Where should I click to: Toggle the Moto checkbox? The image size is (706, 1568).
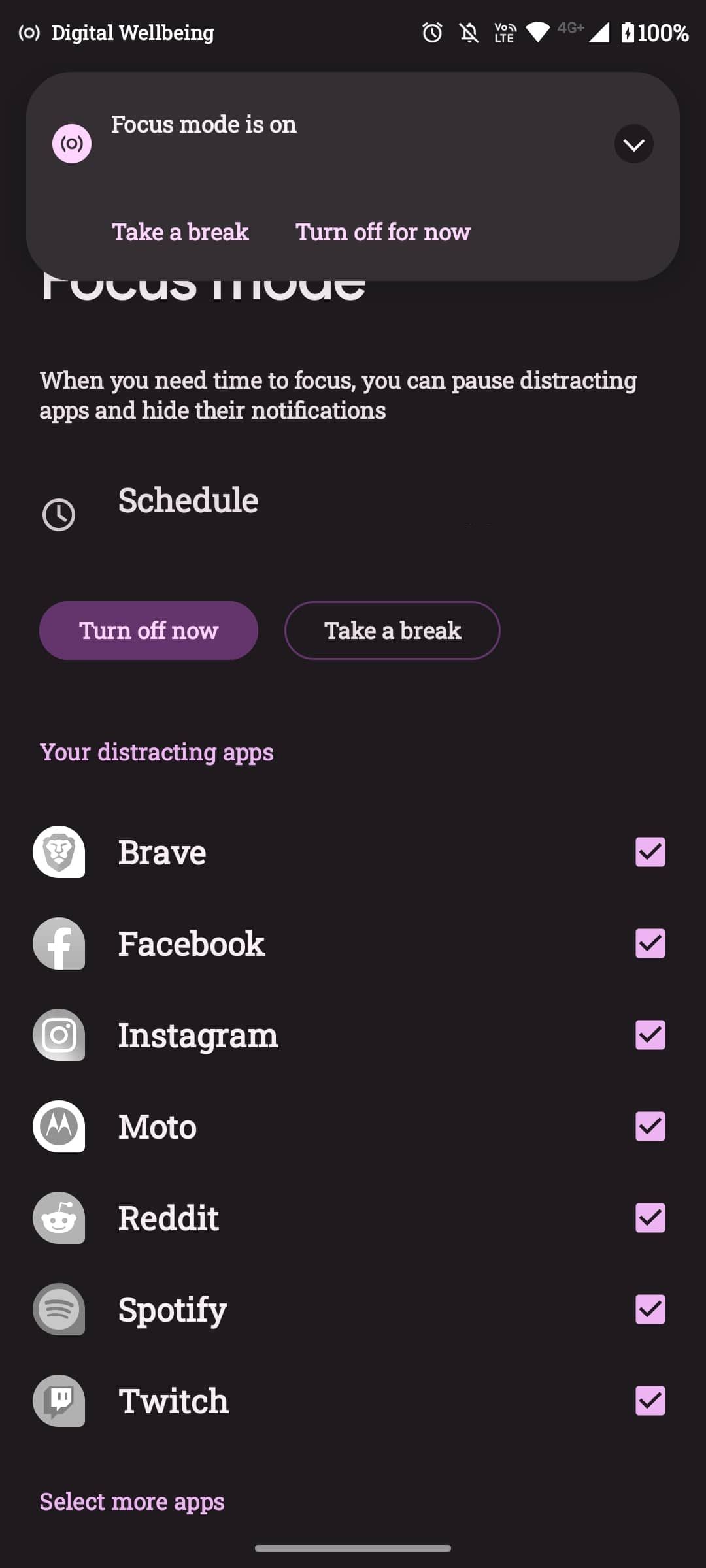tap(650, 1126)
